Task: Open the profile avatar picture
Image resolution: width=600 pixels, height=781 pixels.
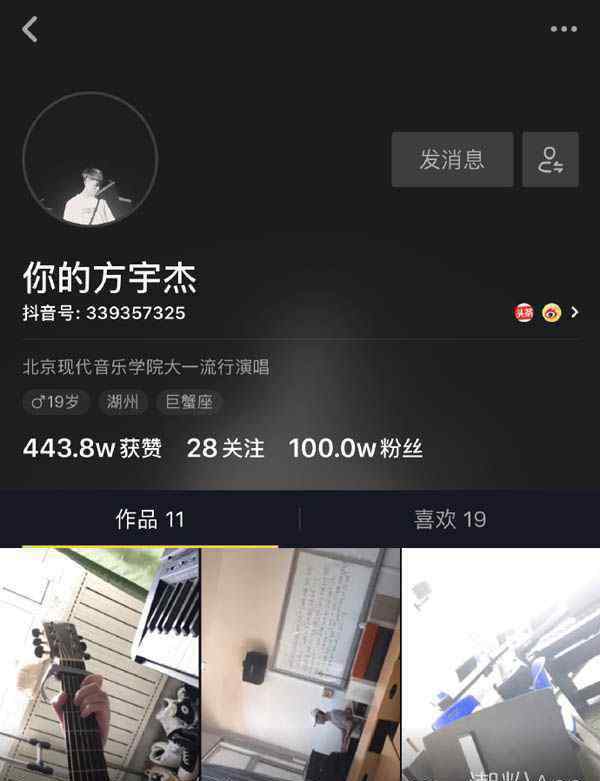Action: pyautogui.click(x=90, y=159)
